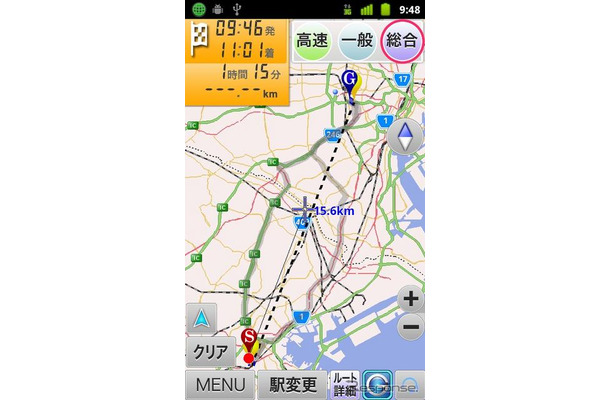The width and height of the screenshot is (610, 400).
Task: Tap the compass north-arrow button
Action: tap(405, 137)
